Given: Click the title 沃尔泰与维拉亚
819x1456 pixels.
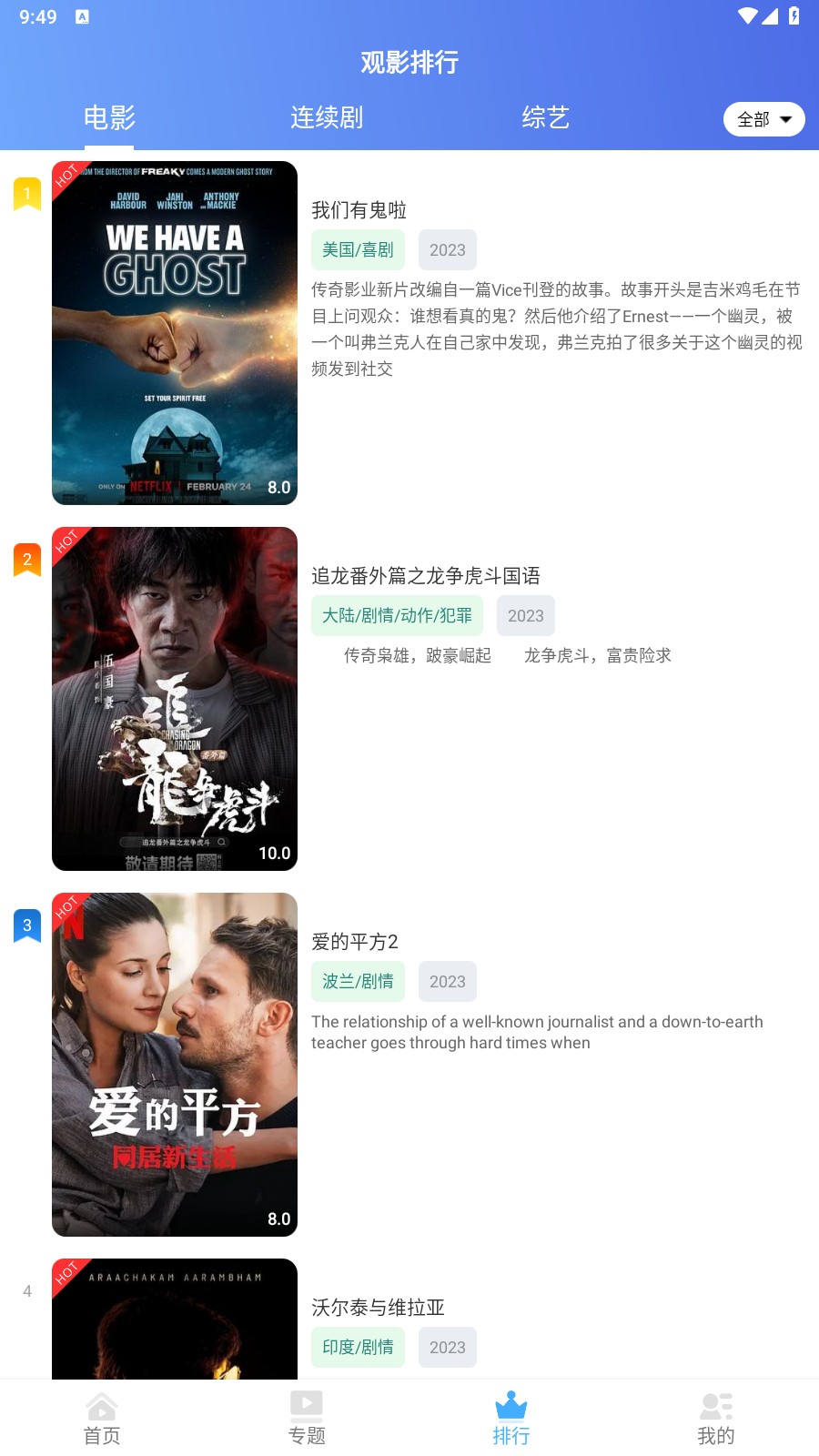Looking at the screenshot, I should click(x=379, y=1308).
